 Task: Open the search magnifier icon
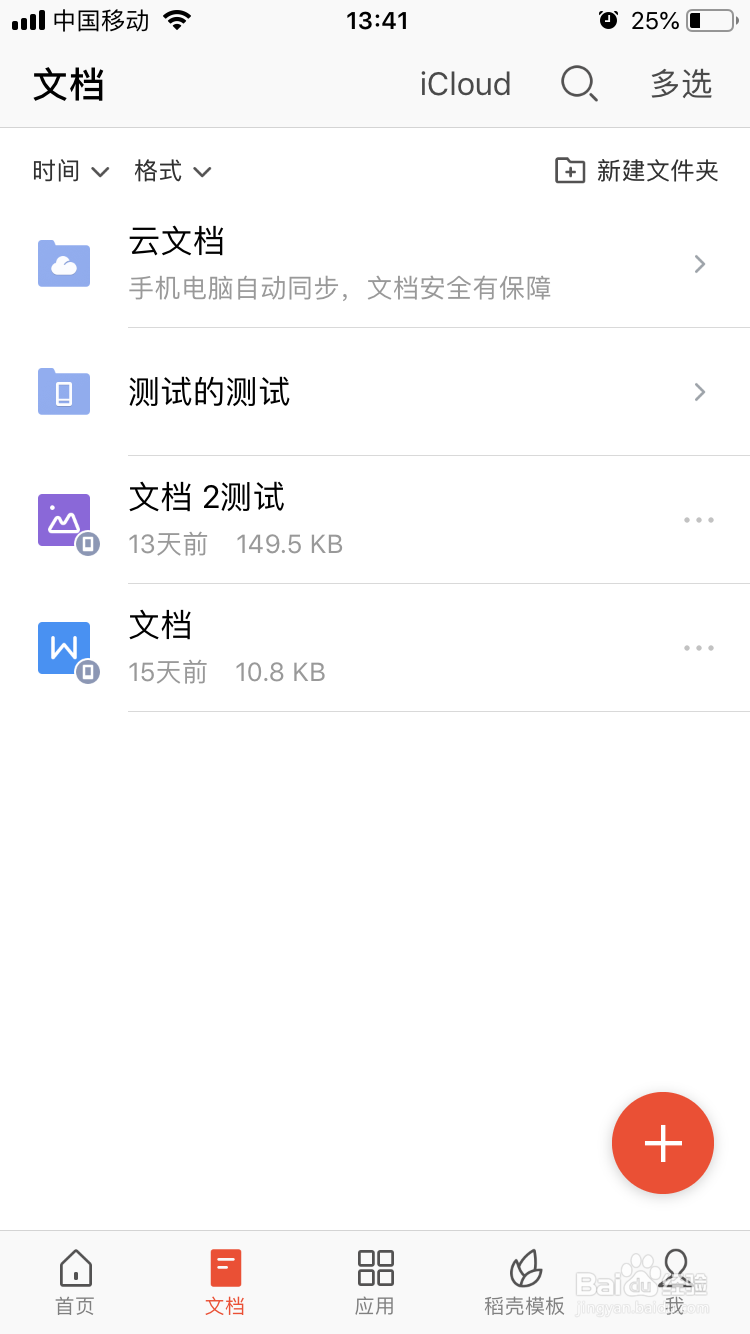pyautogui.click(x=579, y=84)
